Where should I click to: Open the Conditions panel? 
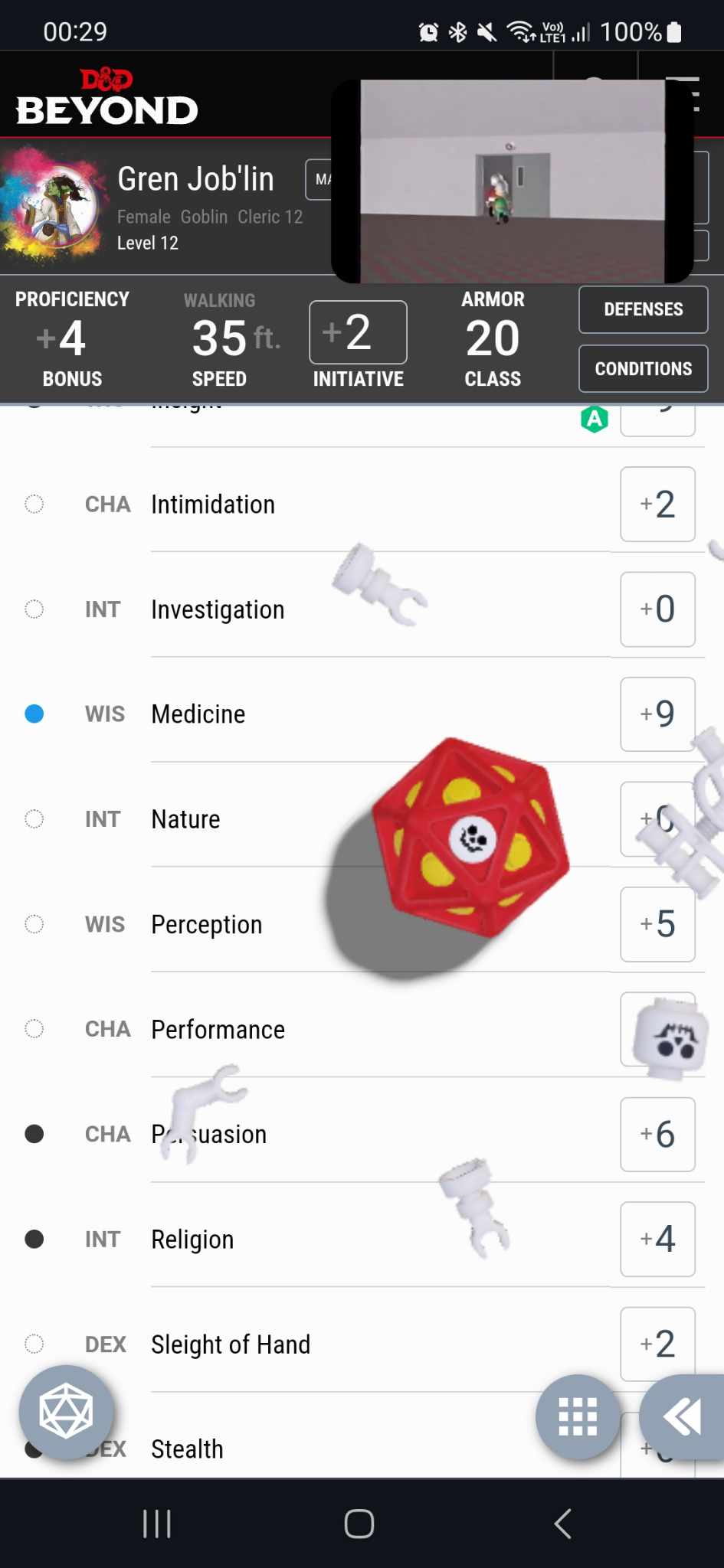click(643, 369)
